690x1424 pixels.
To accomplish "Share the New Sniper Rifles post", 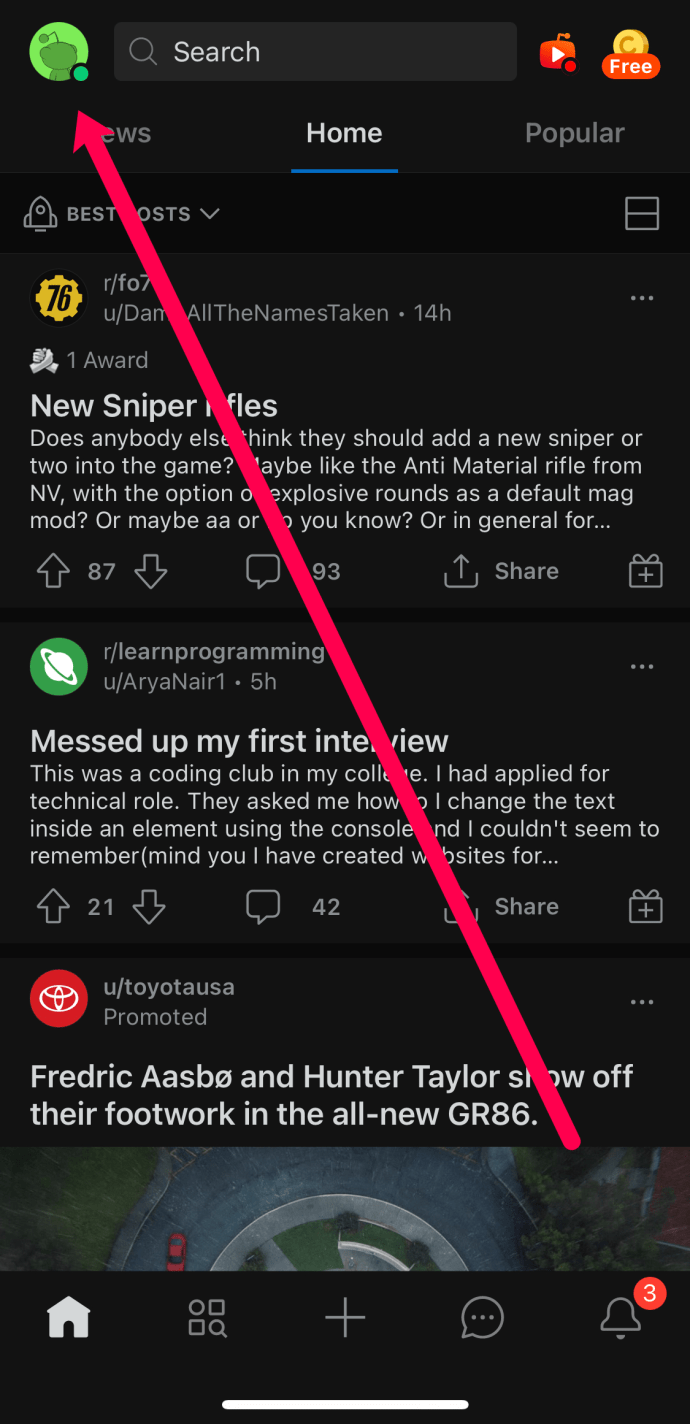I will 501,571.
